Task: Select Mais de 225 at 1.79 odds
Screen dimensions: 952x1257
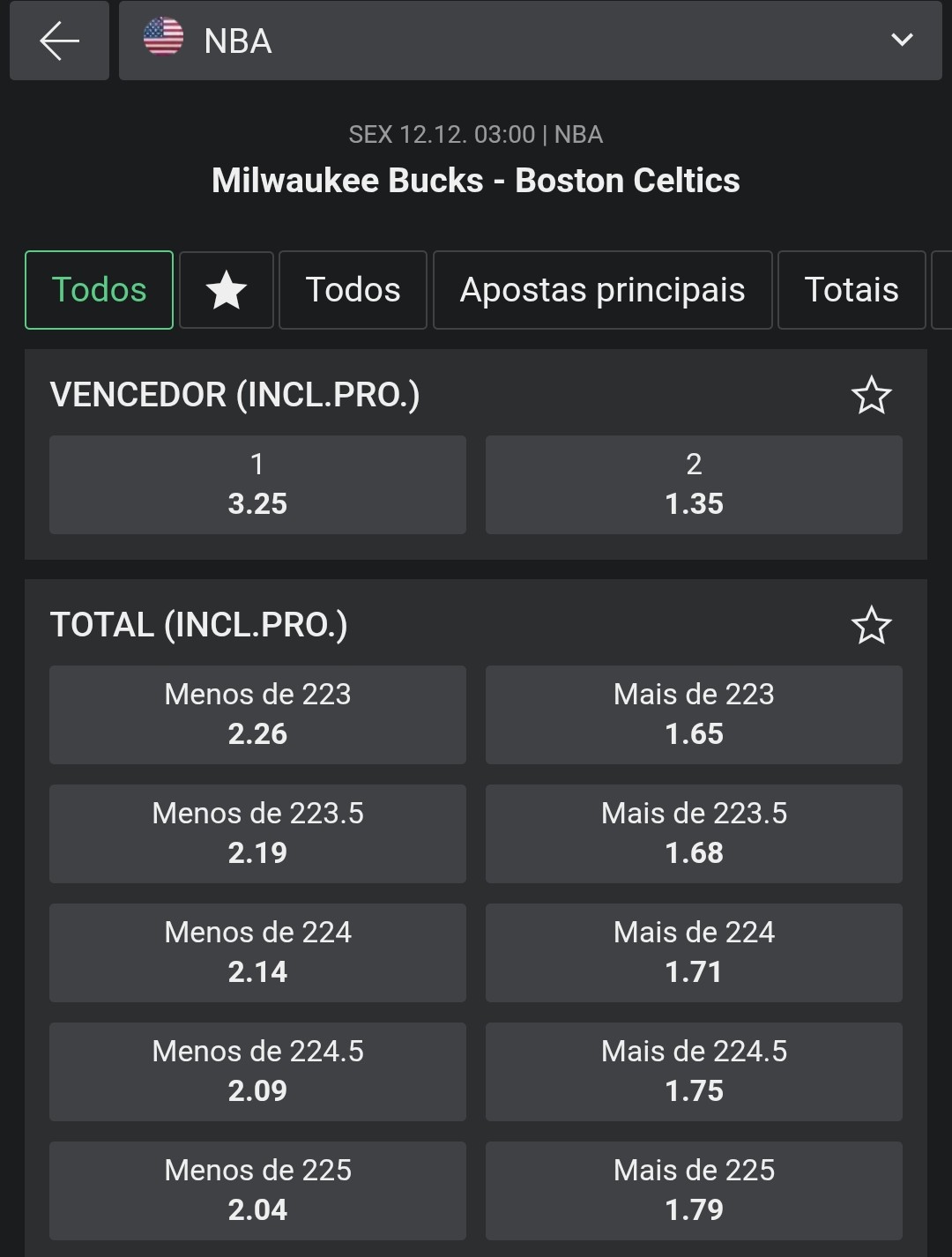Action: [x=694, y=1191]
